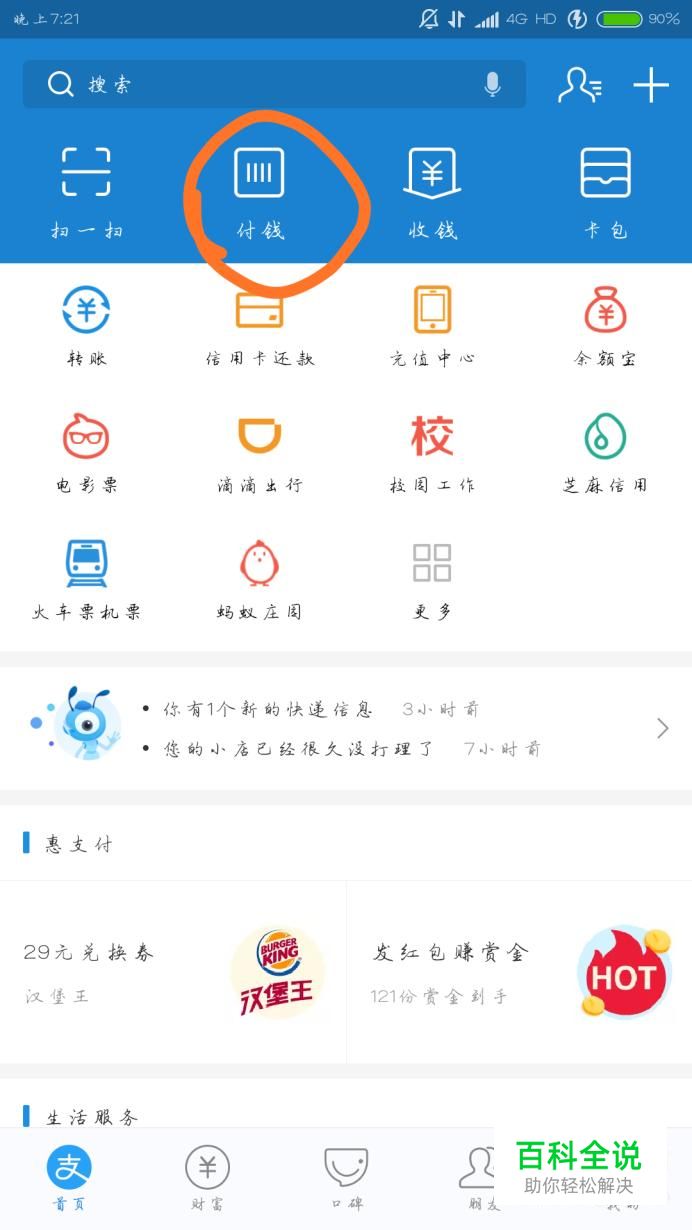Image resolution: width=692 pixels, height=1230 pixels.
Task: Open 收钱 to receive money
Action: pos(432,191)
